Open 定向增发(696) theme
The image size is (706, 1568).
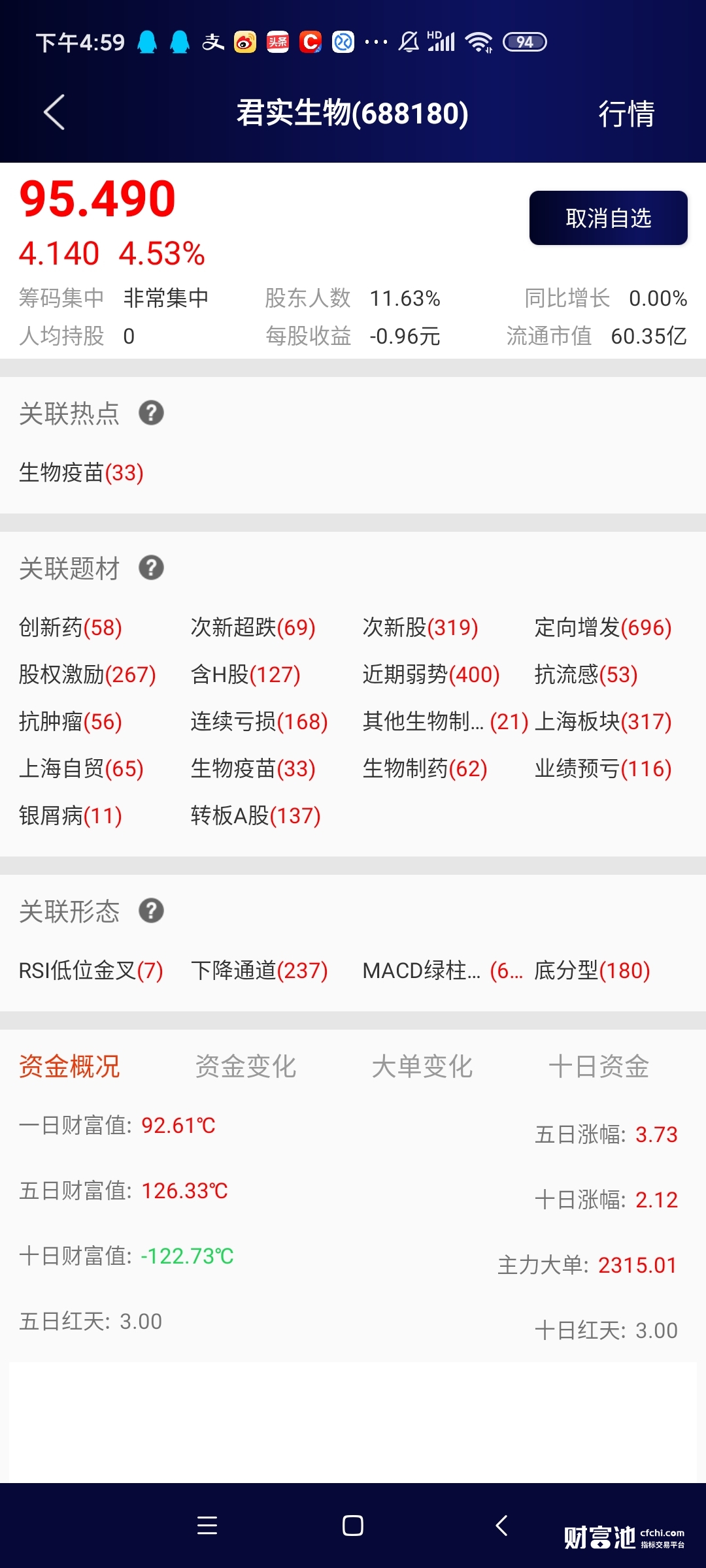pyautogui.click(x=603, y=627)
